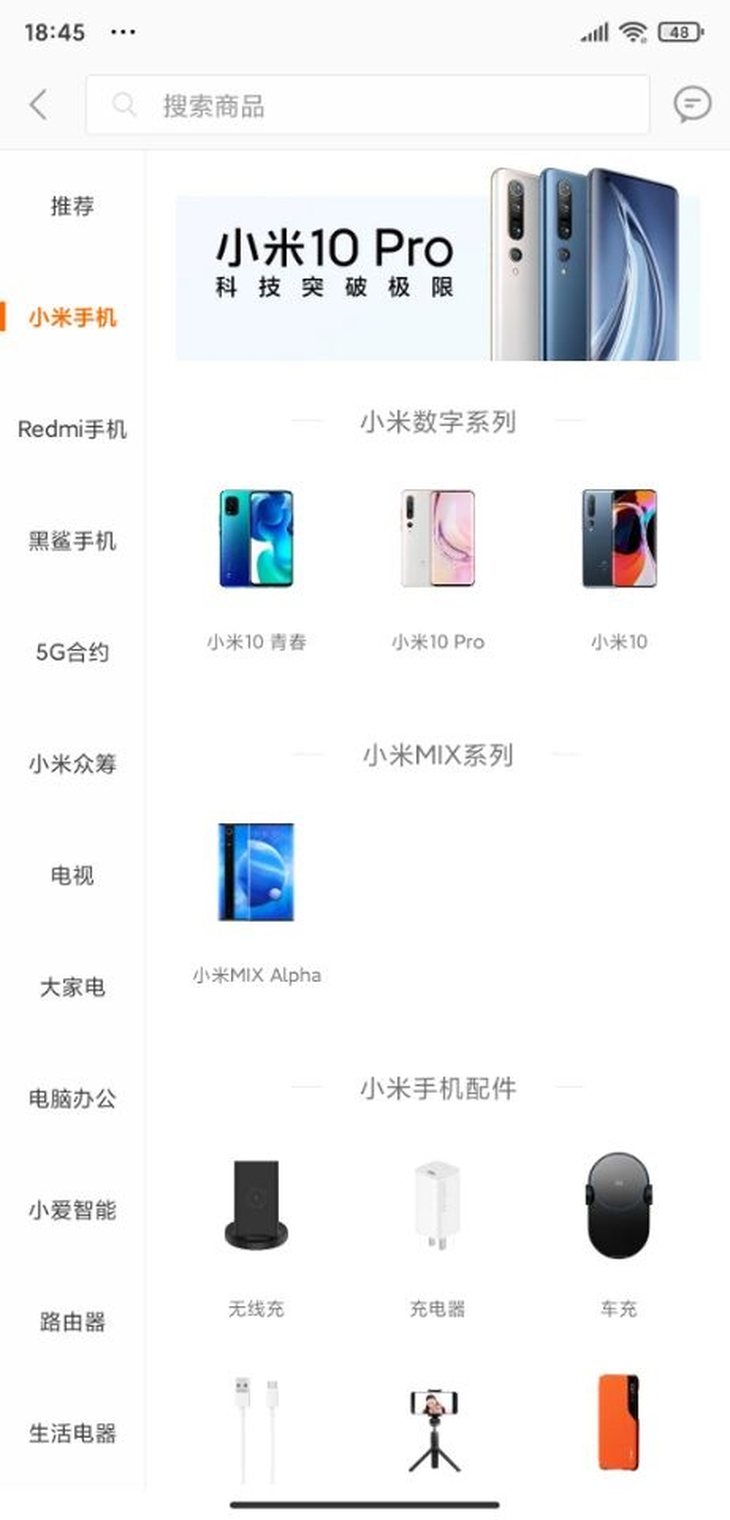Select the 电脑办公 category
This screenshot has width=730, height=1520.
[72, 1098]
